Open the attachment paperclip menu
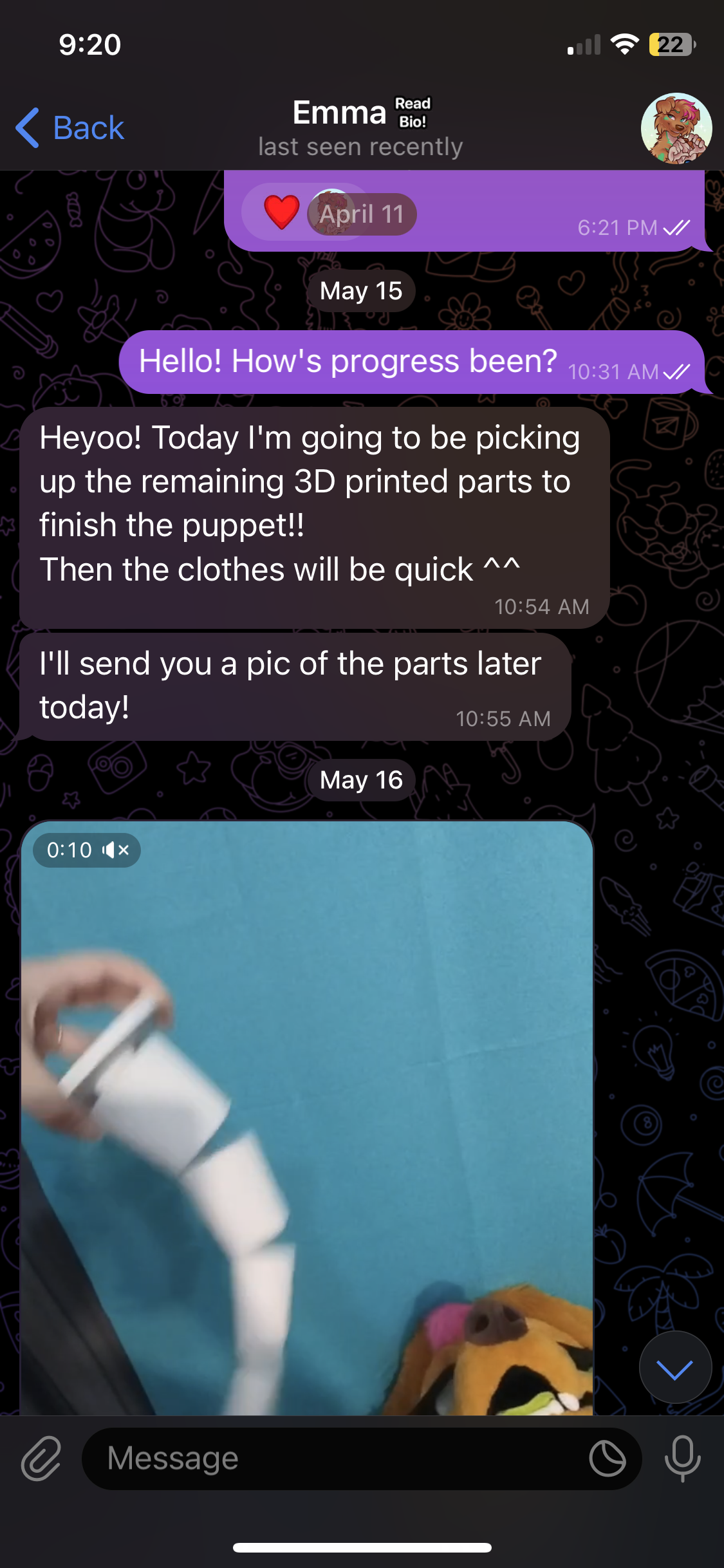 41,1459
